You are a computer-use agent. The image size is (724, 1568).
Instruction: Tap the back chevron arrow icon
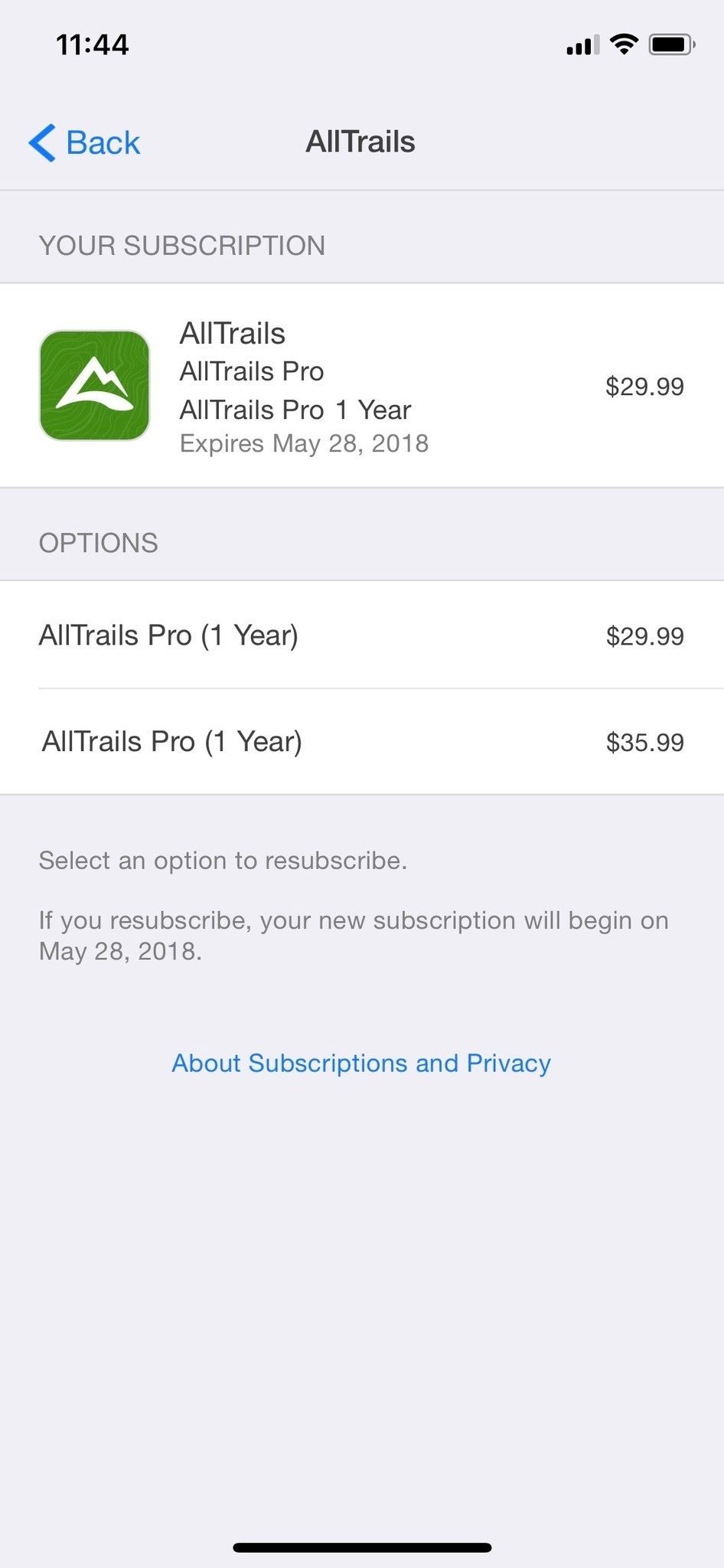(x=42, y=142)
